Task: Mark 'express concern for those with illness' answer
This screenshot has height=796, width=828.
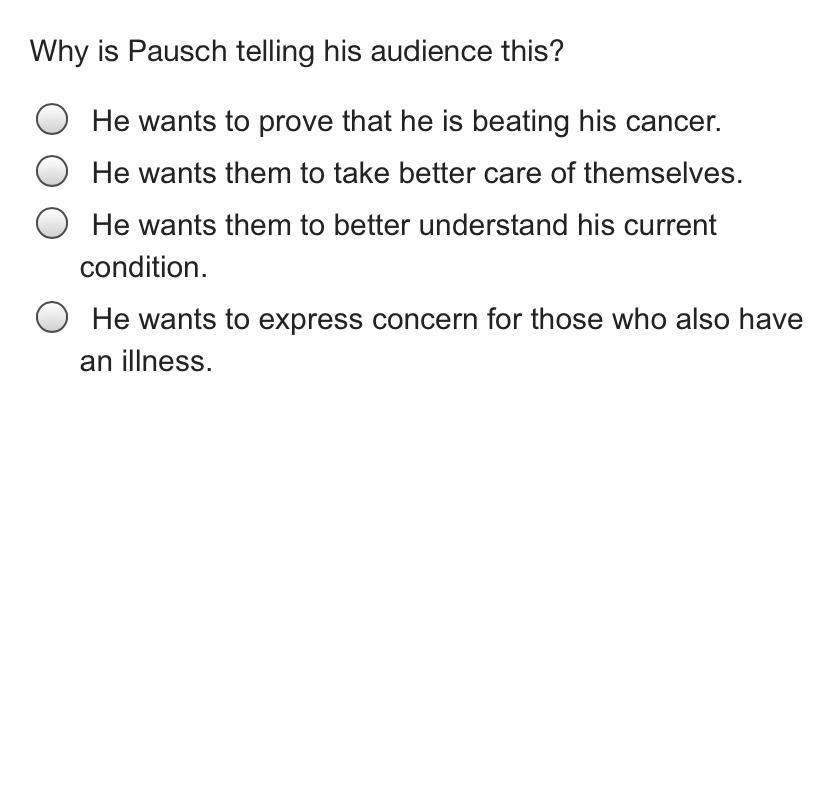Action: pyautogui.click(x=52, y=318)
